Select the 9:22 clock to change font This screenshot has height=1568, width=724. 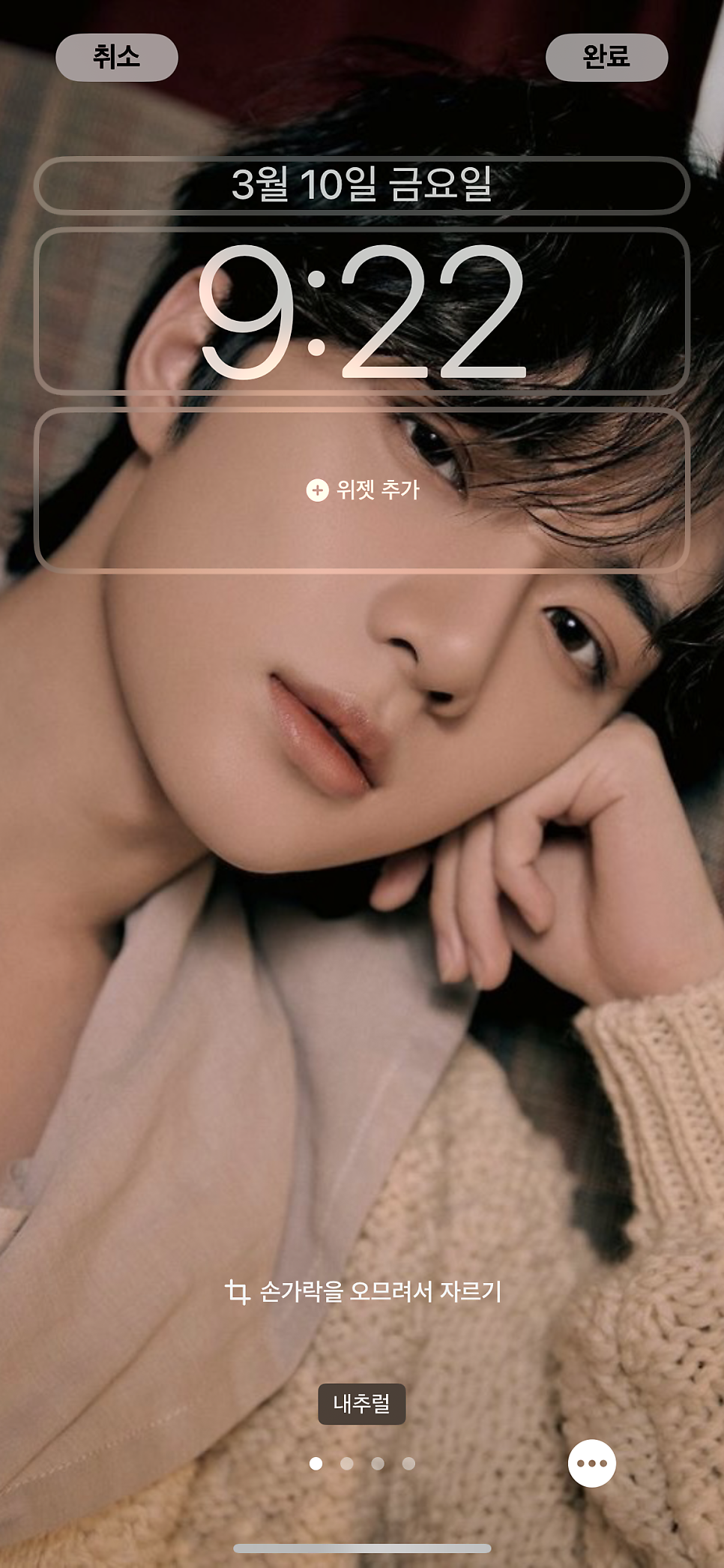point(361,311)
